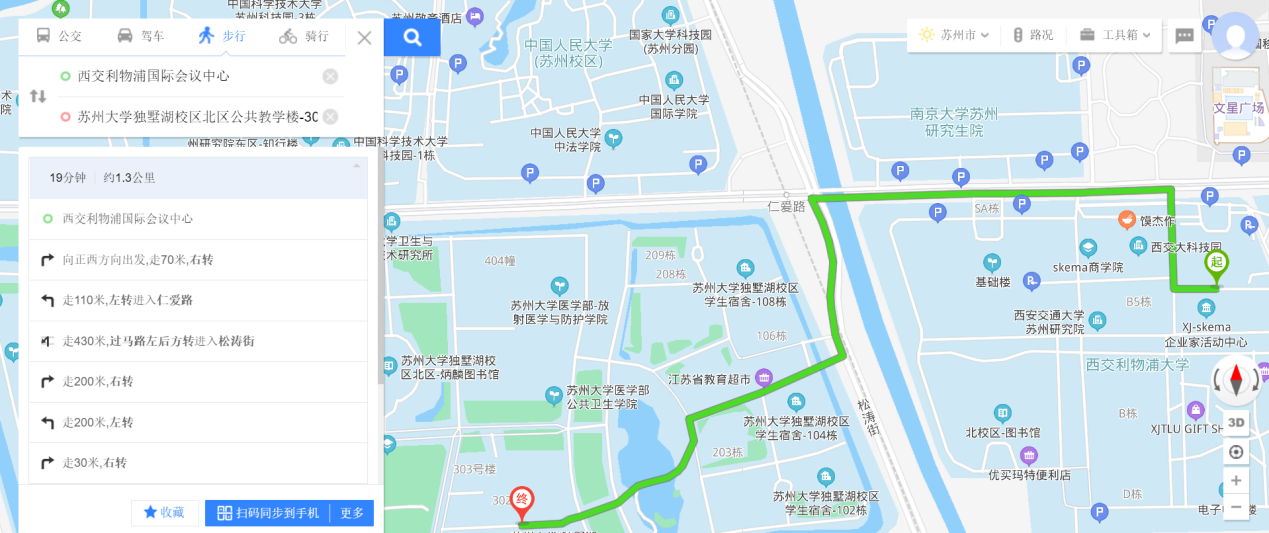Image resolution: width=1269 pixels, height=533 pixels.
Task: Tap the blue search button
Action: click(412, 38)
